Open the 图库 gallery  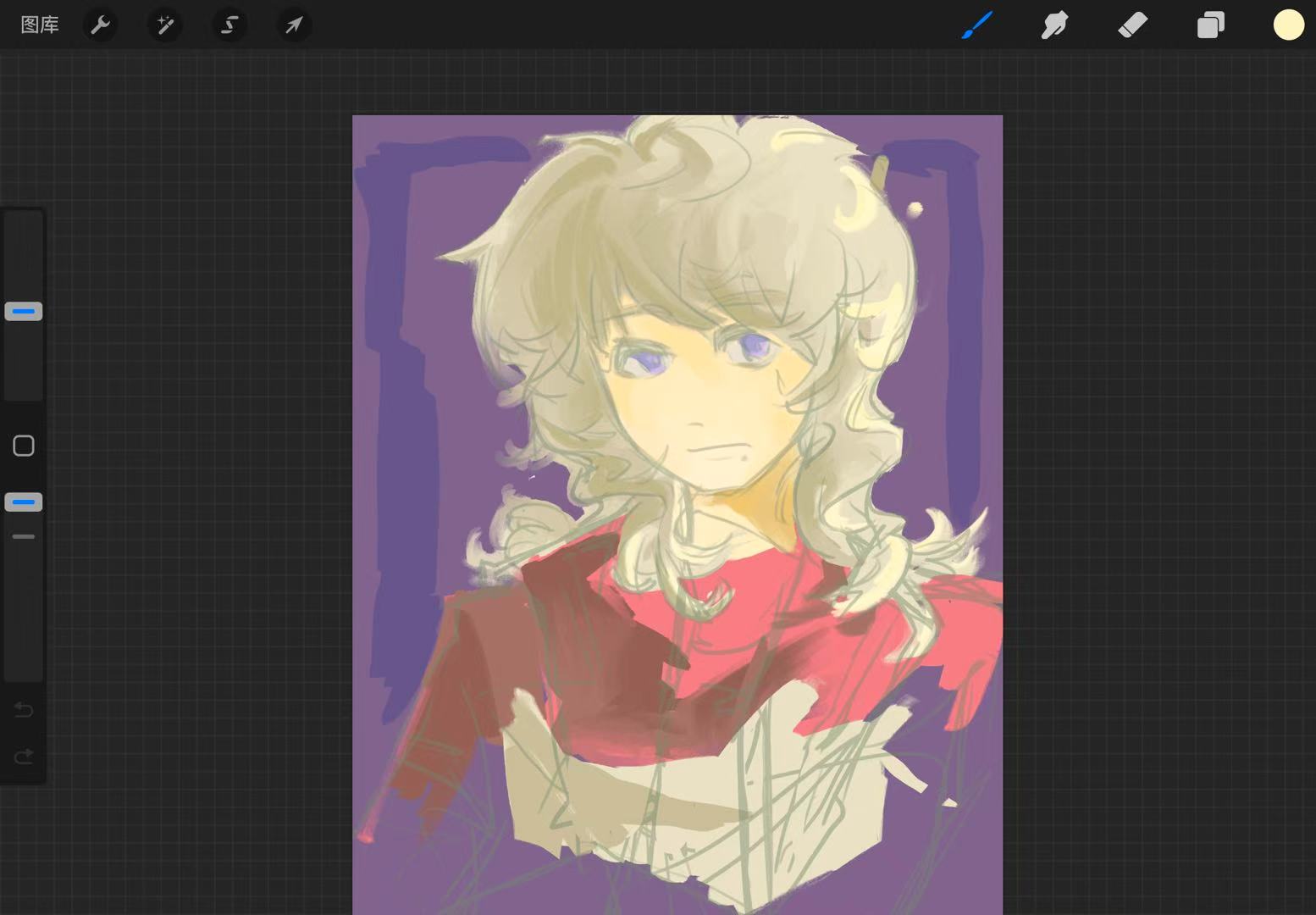(x=40, y=25)
